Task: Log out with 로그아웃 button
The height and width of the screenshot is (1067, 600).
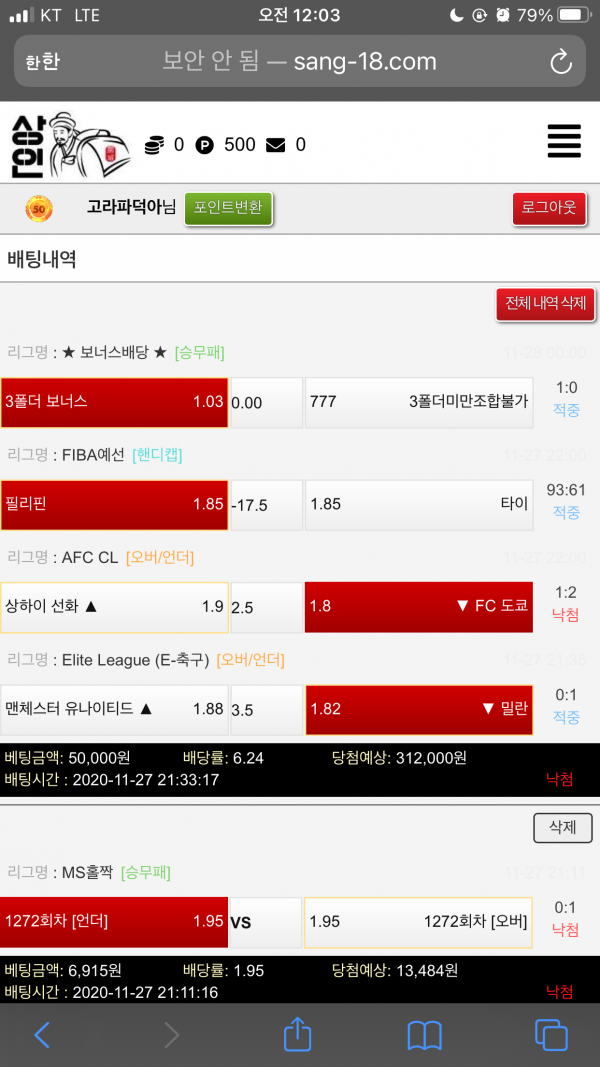Action: coord(549,208)
